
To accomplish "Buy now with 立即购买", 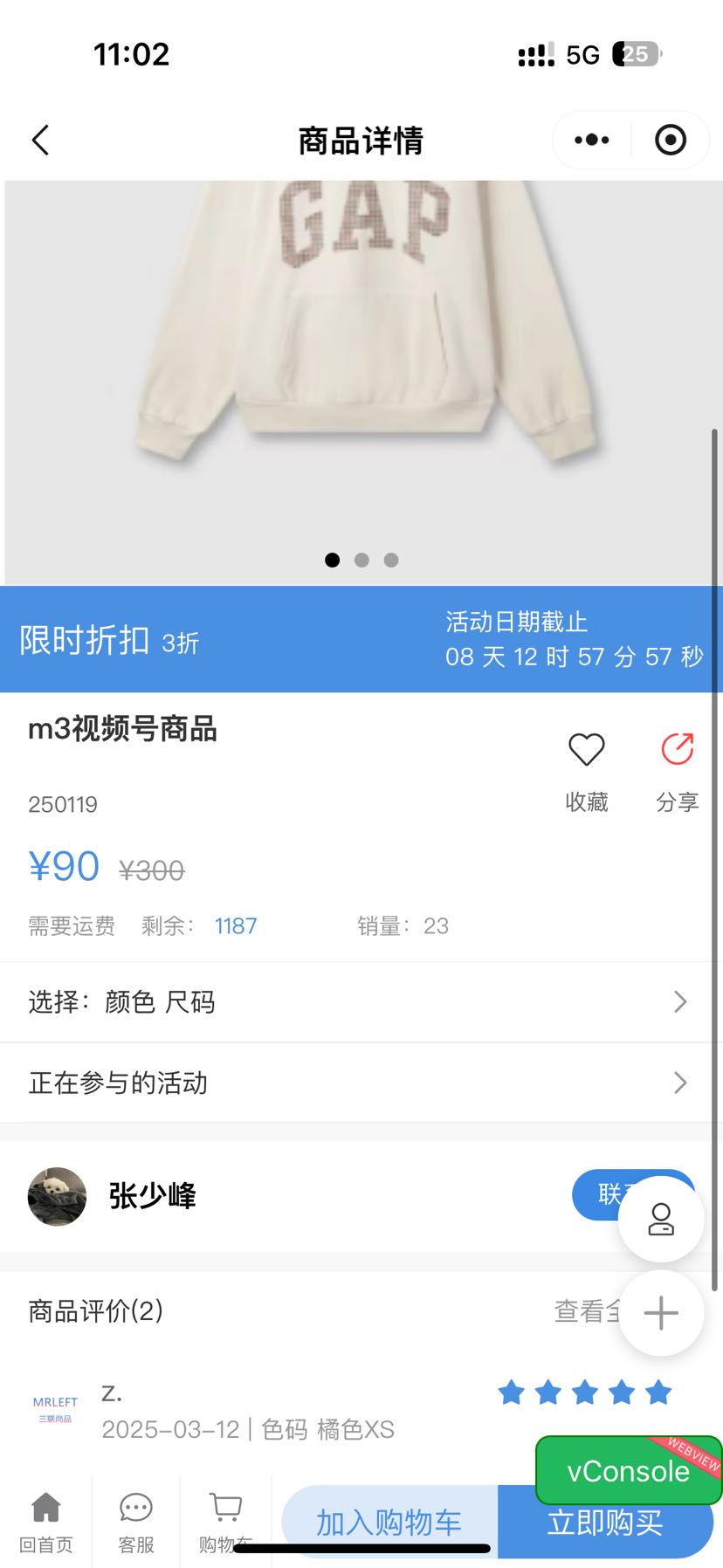I will click(x=604, y=1522).
